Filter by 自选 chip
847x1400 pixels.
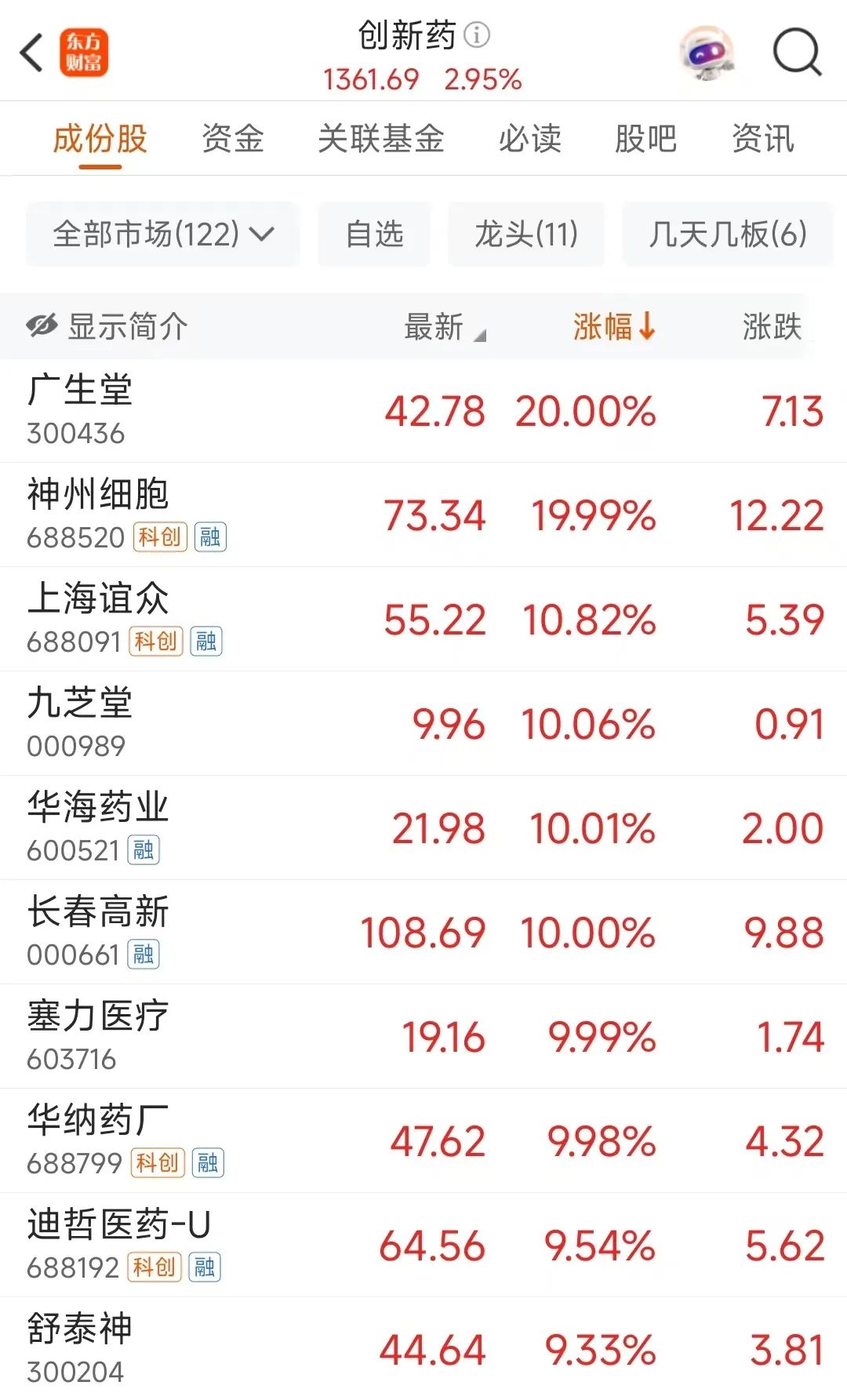coord(374,234)
